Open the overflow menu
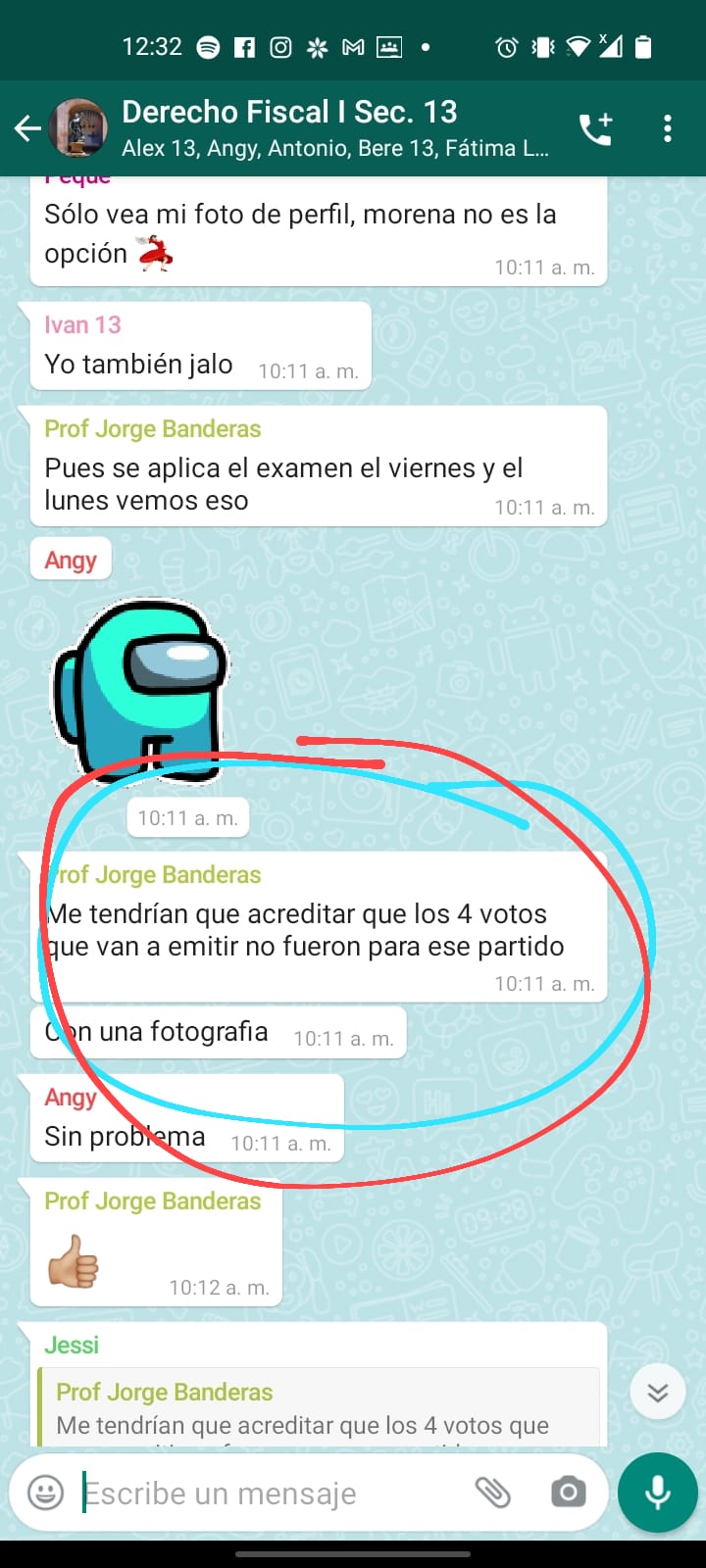The image size is (706, 1568). (x=668, y=128)
